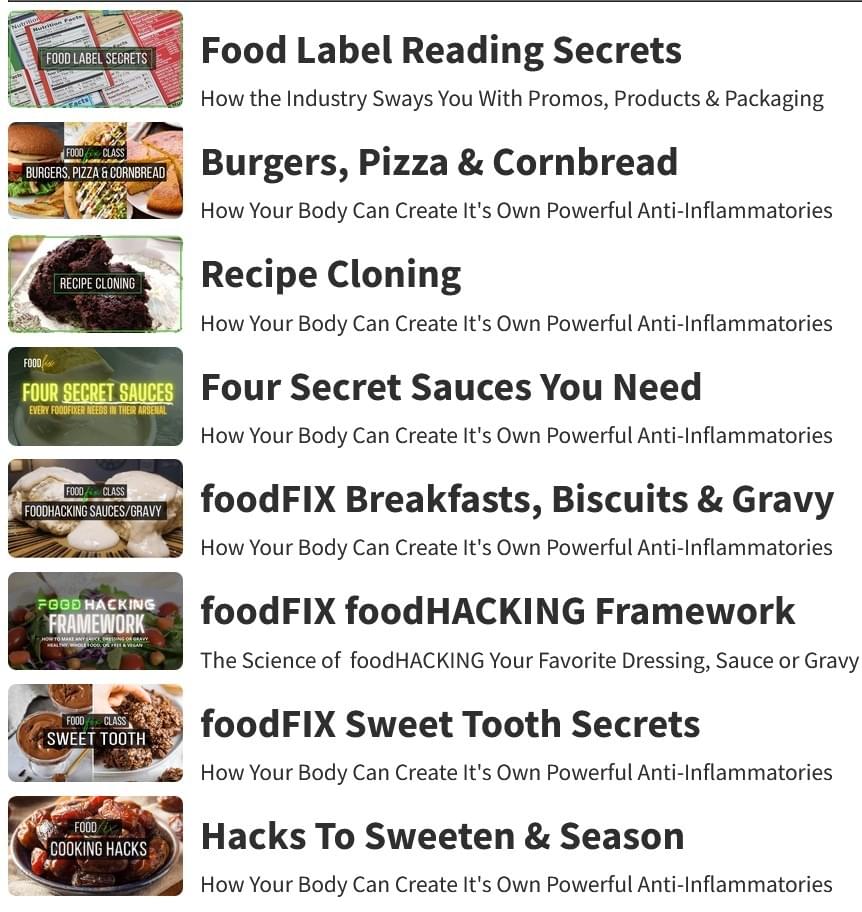Open foodFIX Breakfasts, Biscuits & Gravy
Viewport: 862px width, 912px height.
[x=515, y=498]
